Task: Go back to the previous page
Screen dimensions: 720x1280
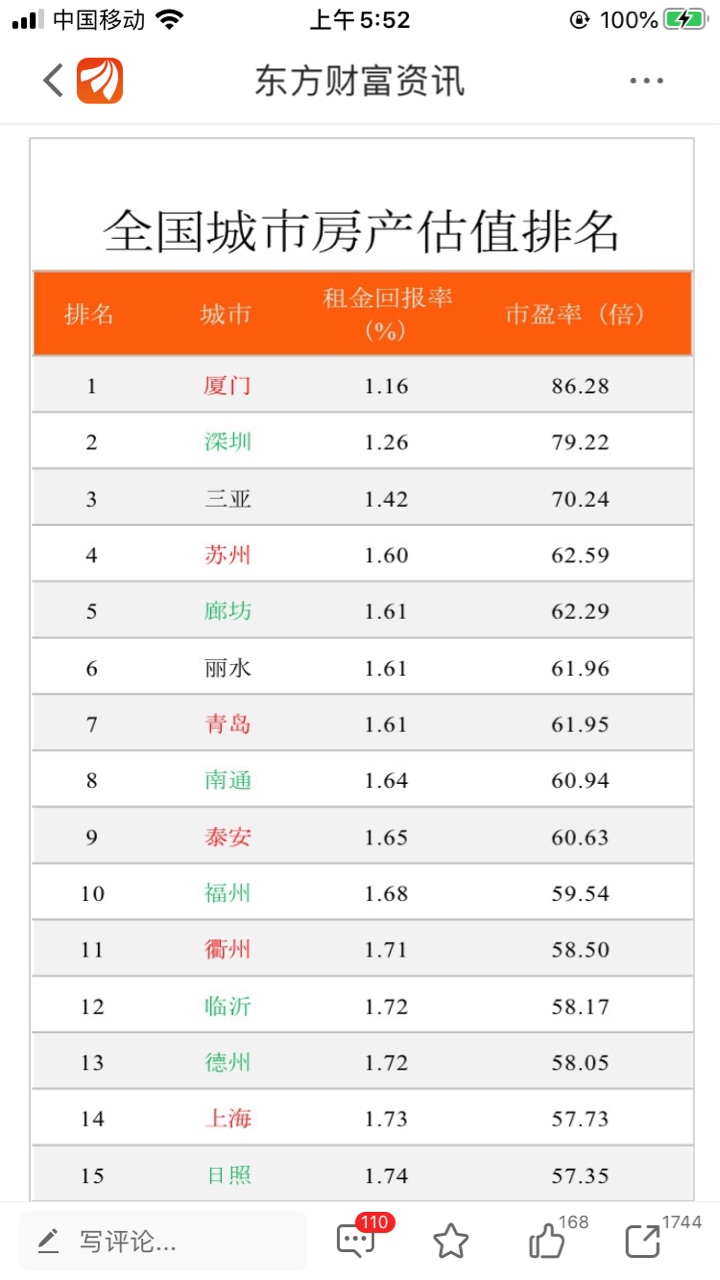Action: 52,80
